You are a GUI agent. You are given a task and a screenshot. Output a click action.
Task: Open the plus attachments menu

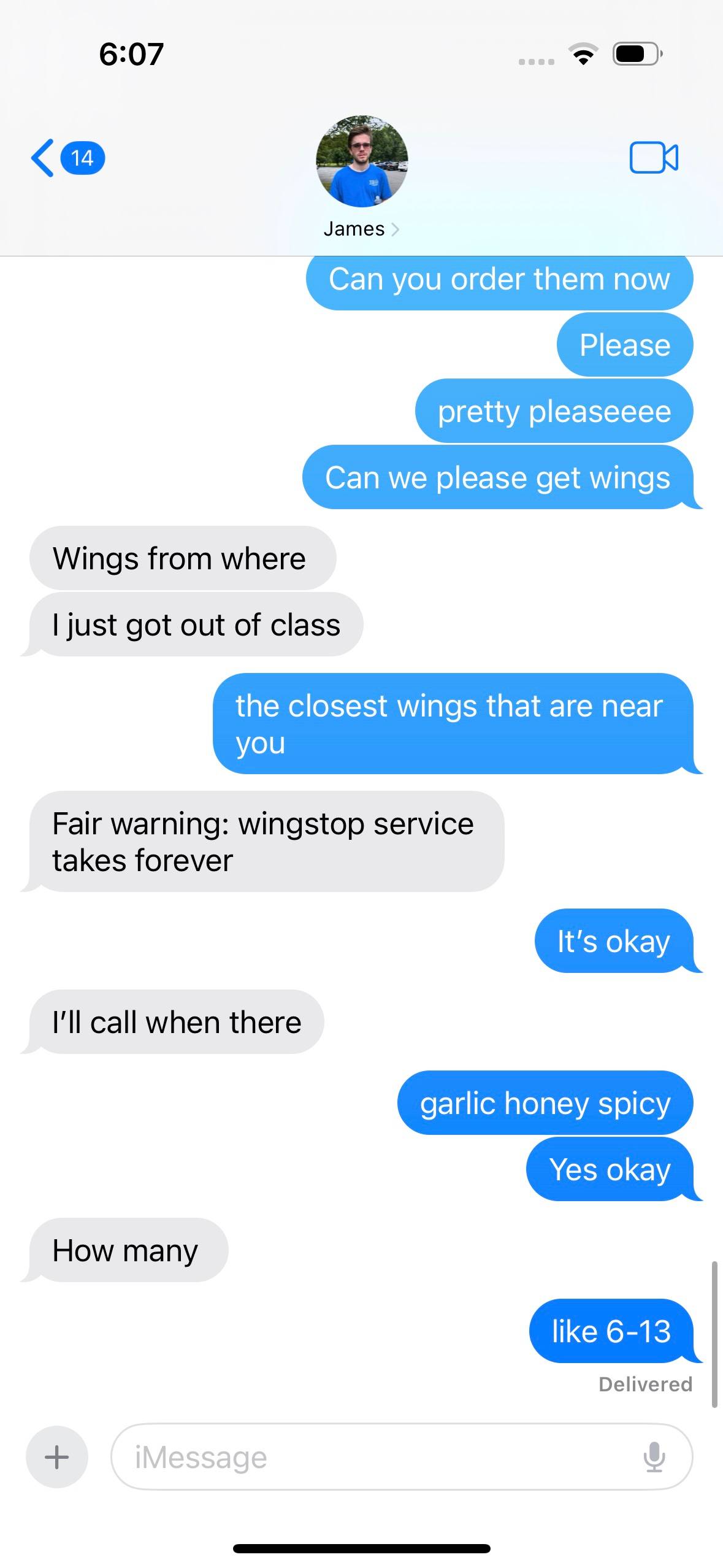tap(57, 1457)
